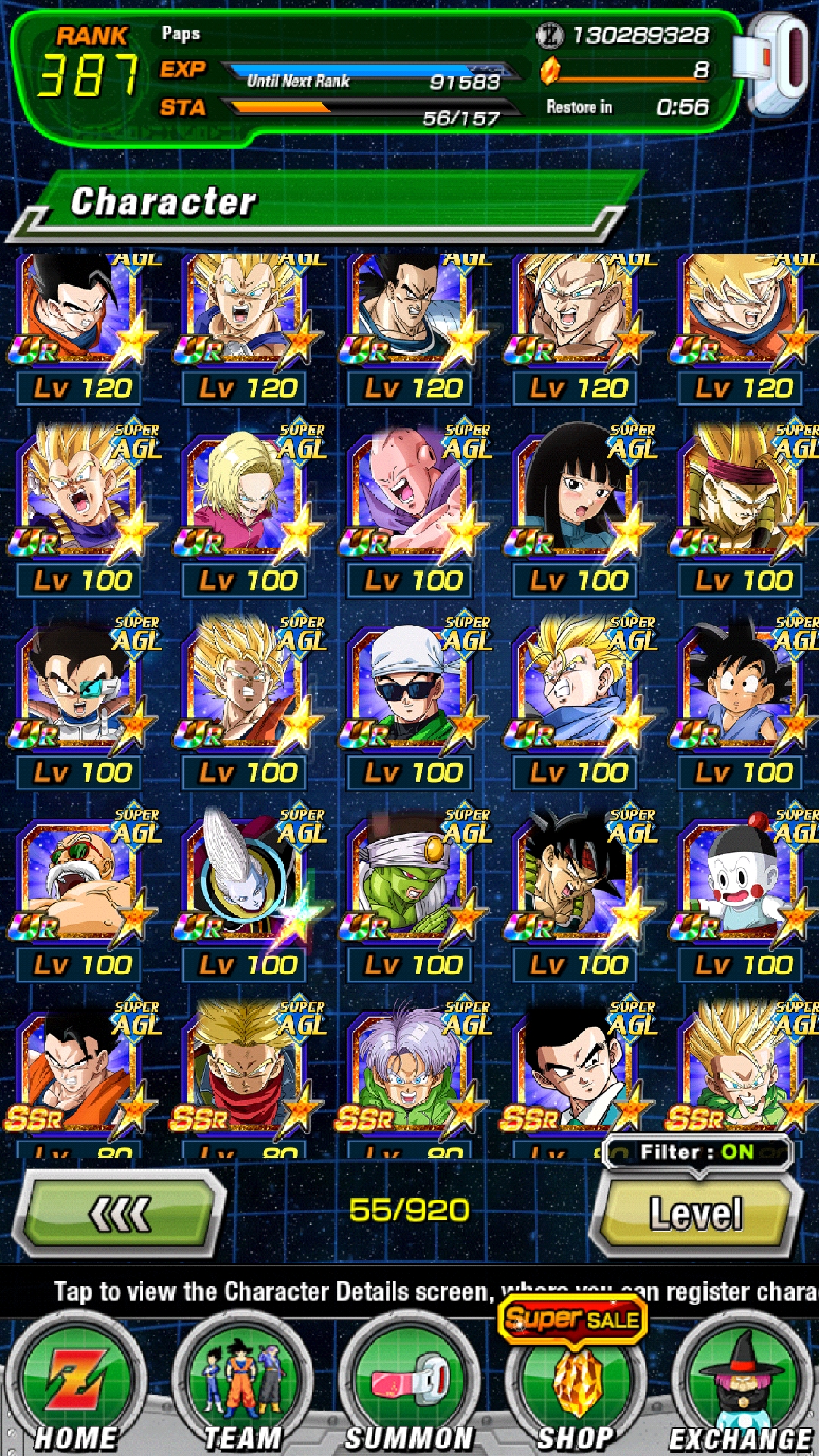Open the SUMMON tab
The width and height of the screenshot is (819, 1456).
[x=409, y=1386]
